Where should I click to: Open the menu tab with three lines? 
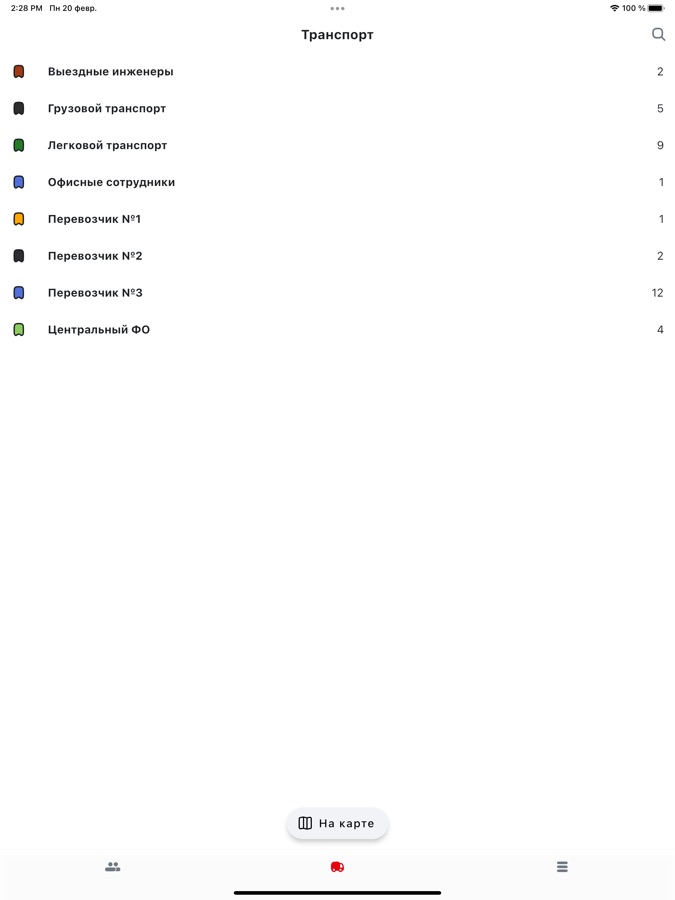pyautogui.click(x=562, y=867)
